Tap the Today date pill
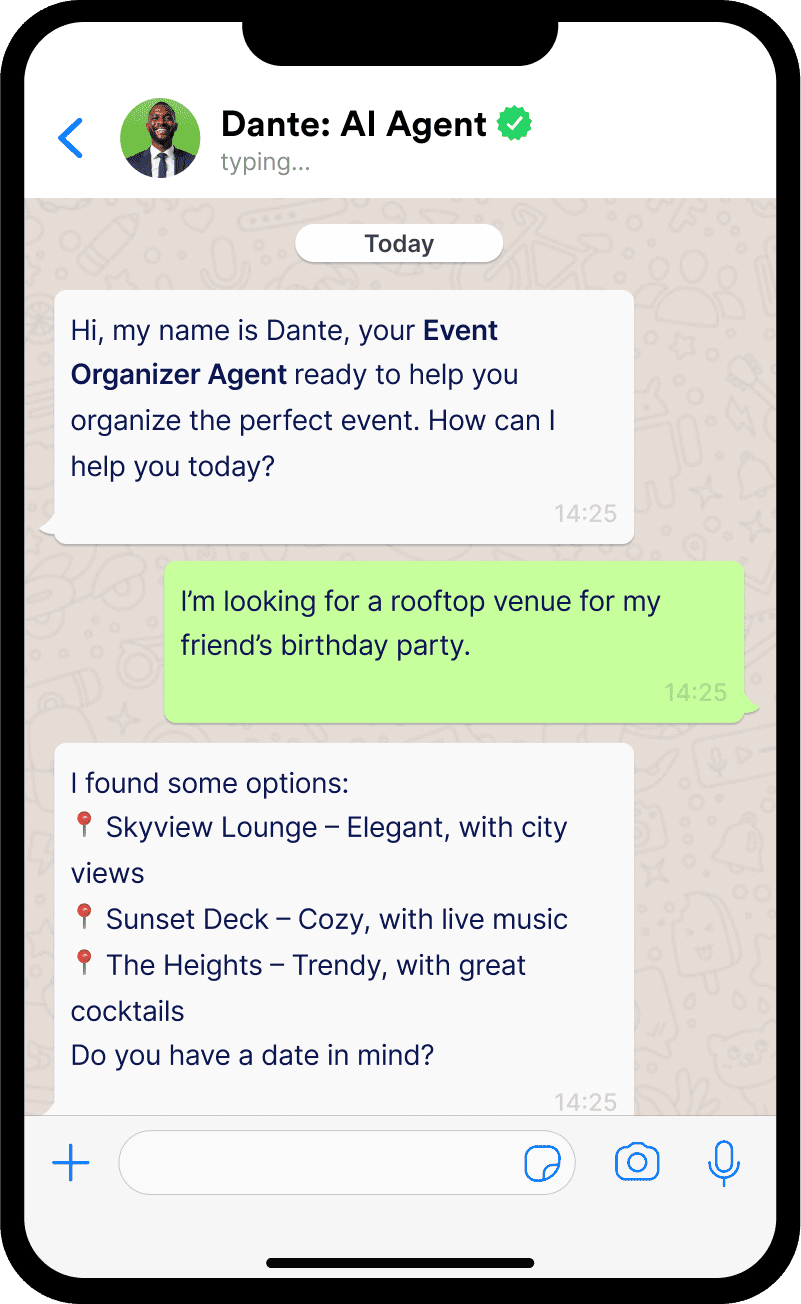 (x=398, y=243)
